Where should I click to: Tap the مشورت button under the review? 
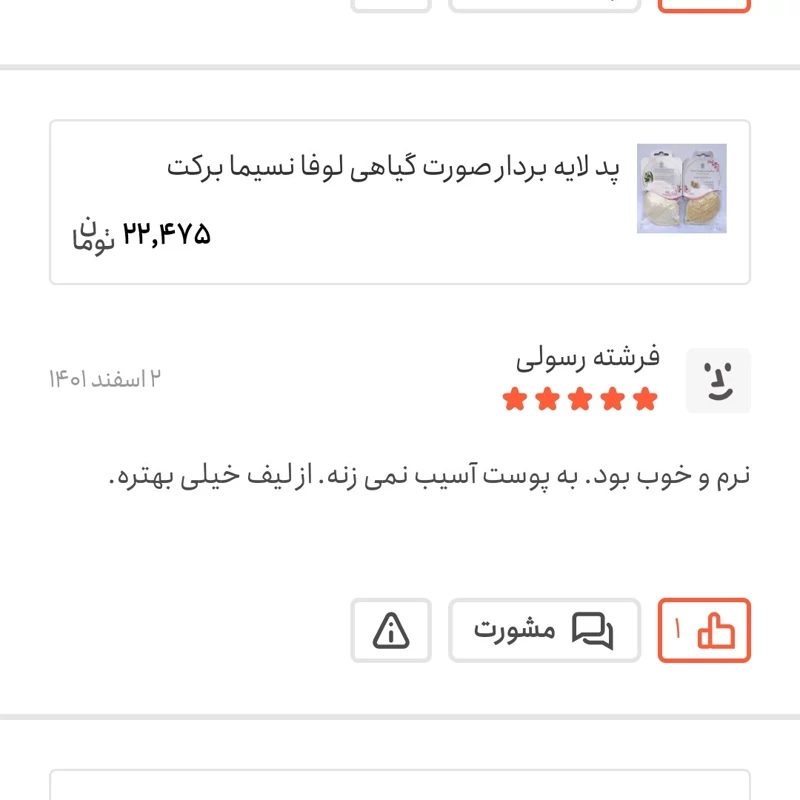(544, 630)
